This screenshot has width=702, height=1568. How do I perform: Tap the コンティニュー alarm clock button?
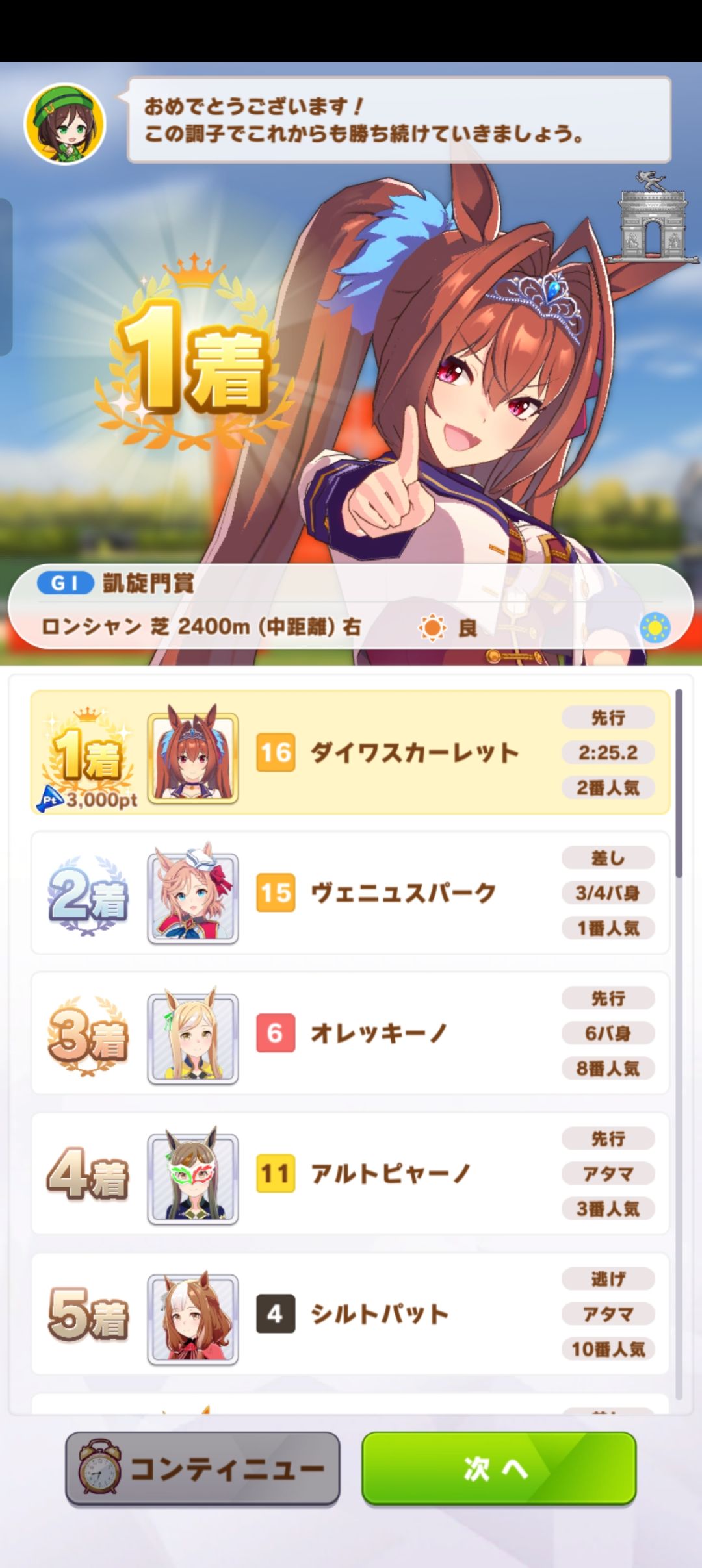[x=203, y=1468]
